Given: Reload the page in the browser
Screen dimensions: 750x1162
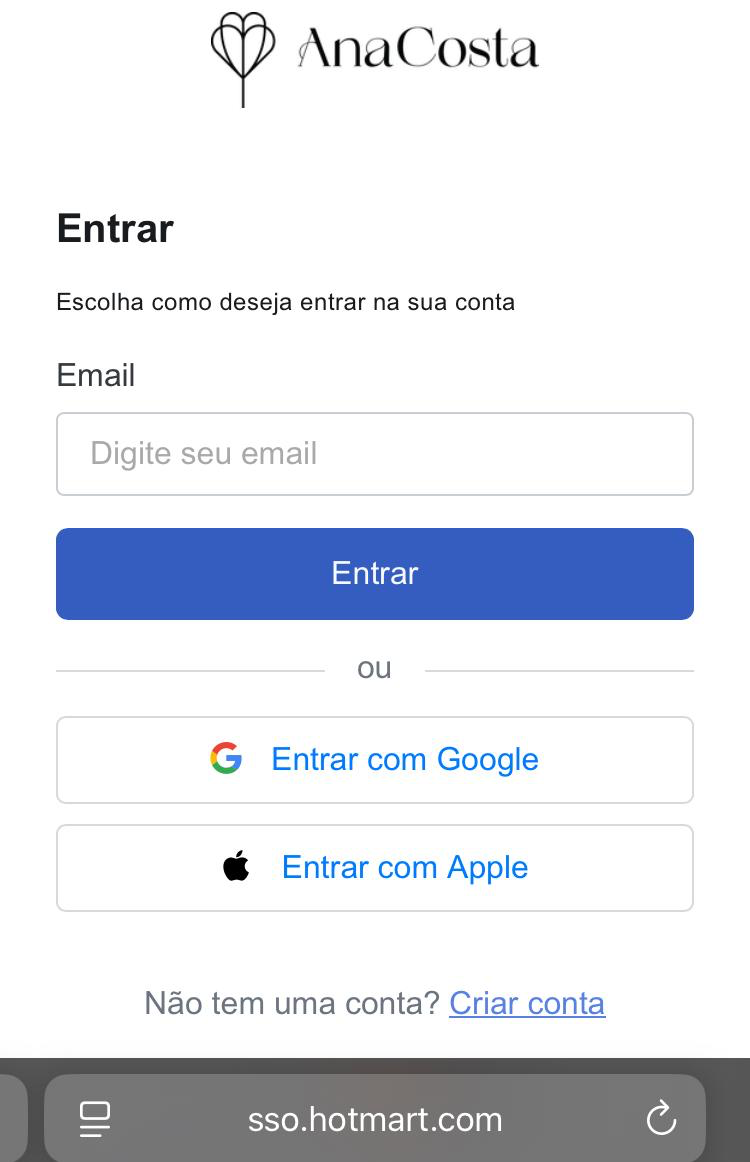Looking at the screenshot, I should click(x=661, y=1119).
